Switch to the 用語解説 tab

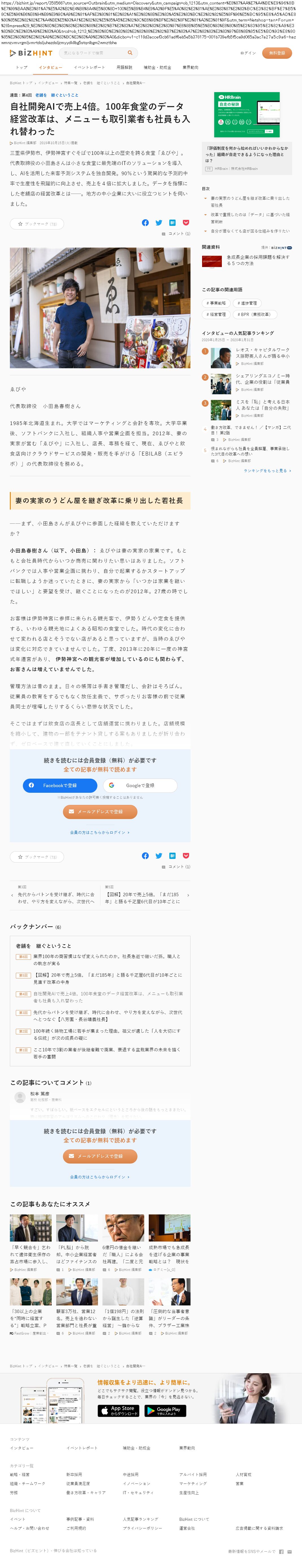[x=124, y=68]
